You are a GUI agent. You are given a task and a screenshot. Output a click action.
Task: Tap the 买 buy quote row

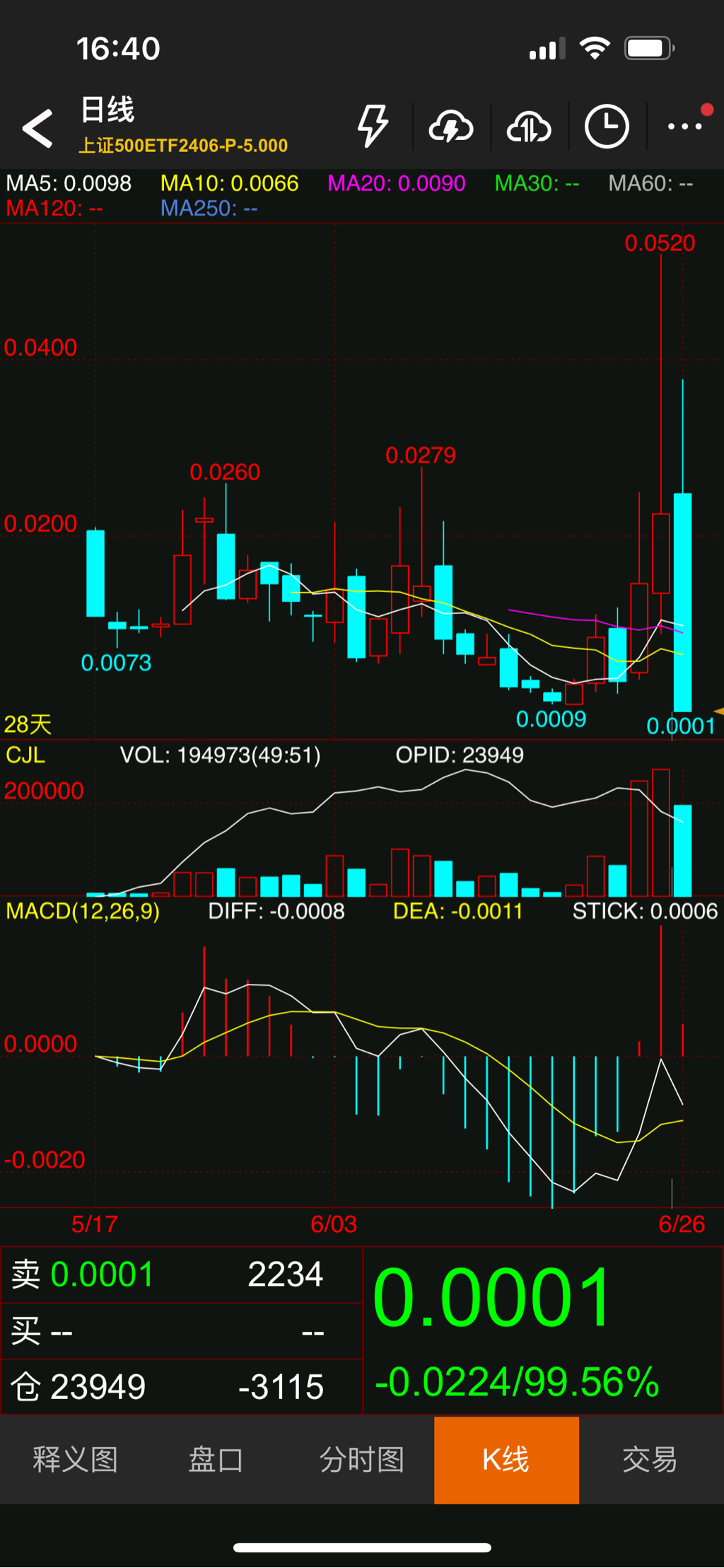pyautogui.click(x=181, y=1331)
